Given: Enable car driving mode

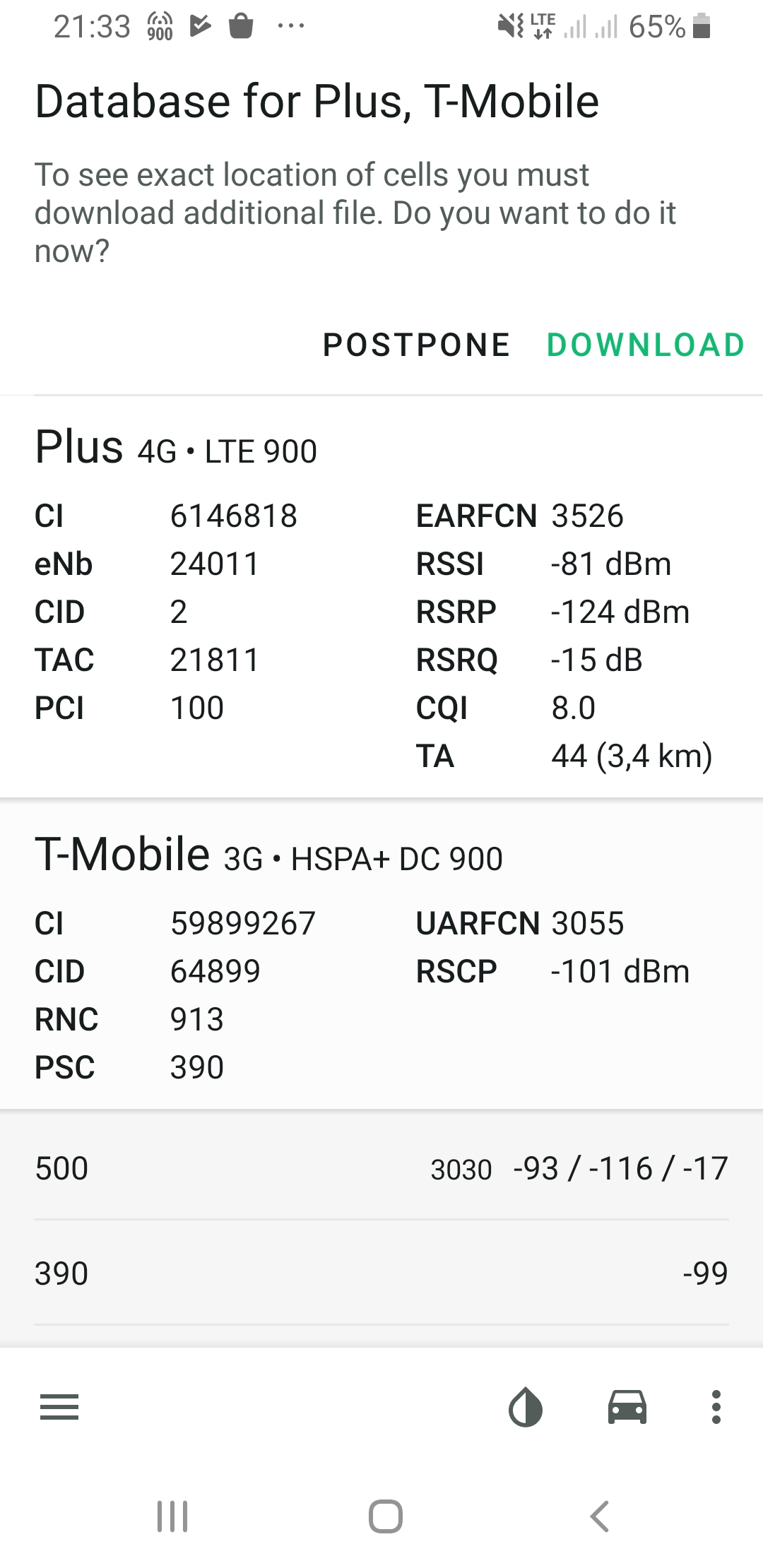Looking at the screenshot, I should [x=627, y=1407].
